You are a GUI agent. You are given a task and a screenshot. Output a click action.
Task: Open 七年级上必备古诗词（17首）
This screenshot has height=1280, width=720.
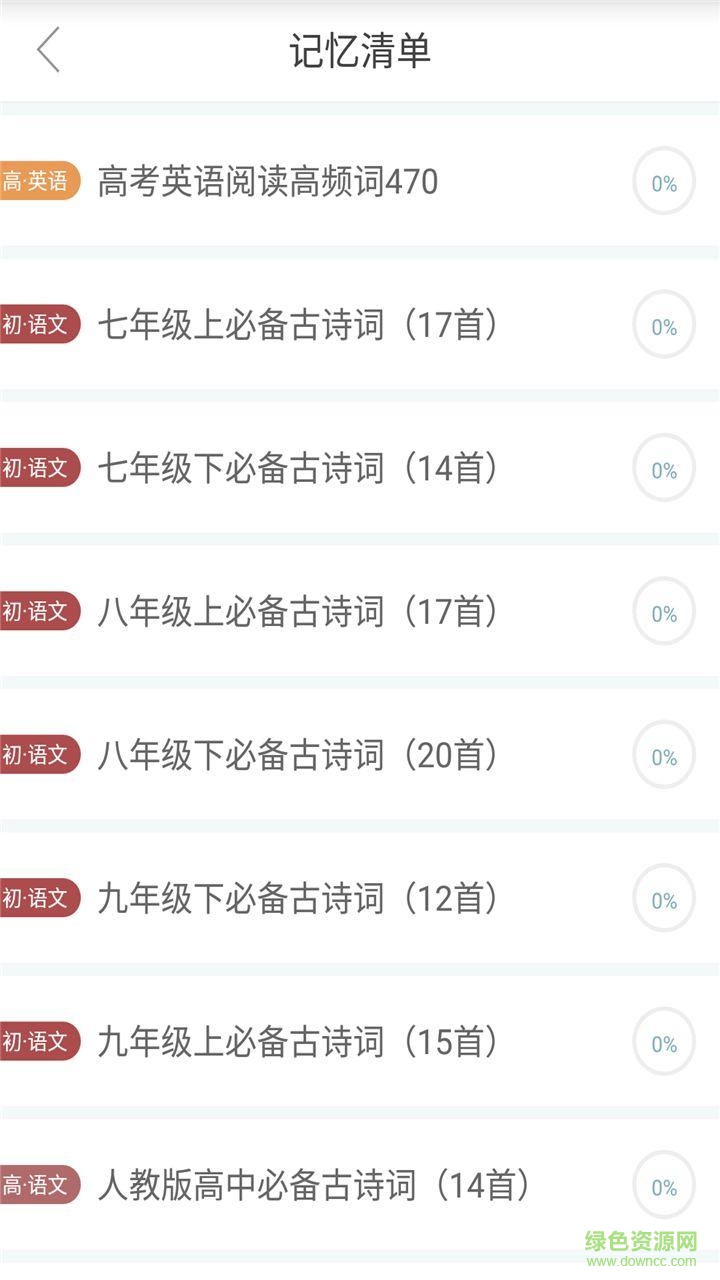tap(298, 325)
